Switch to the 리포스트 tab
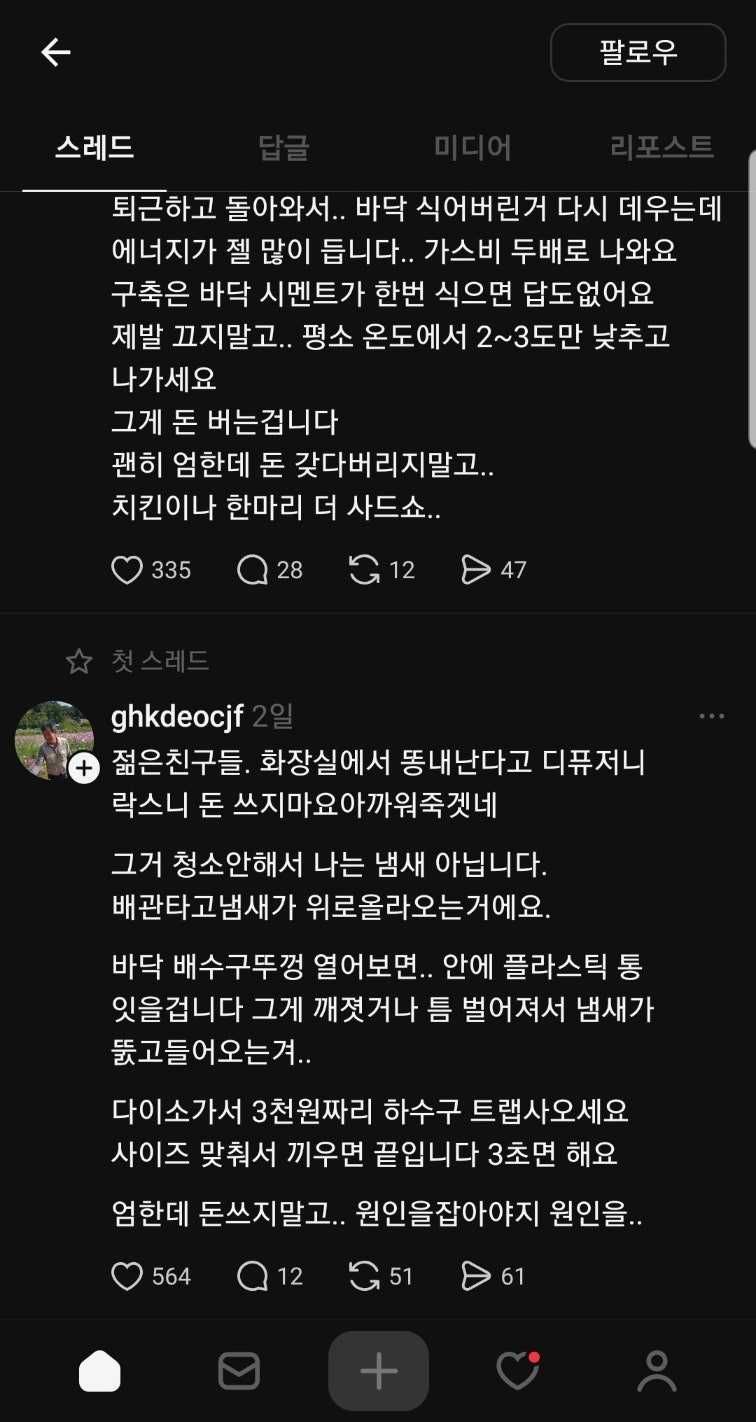Screen dimensions: 756x1422 coord(661,148)
